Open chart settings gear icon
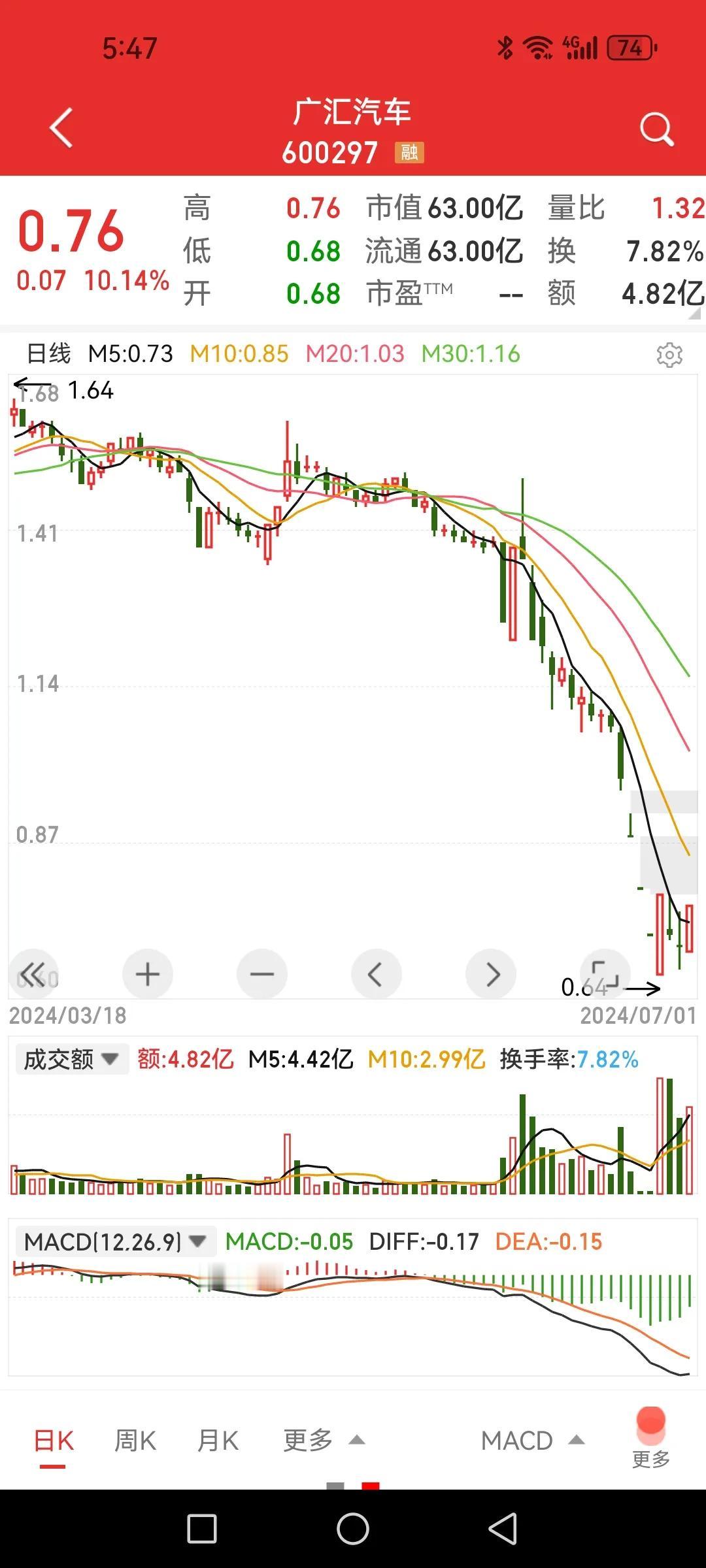The height and width of the screenshot is (1568, 706). (x=669, y=354)
